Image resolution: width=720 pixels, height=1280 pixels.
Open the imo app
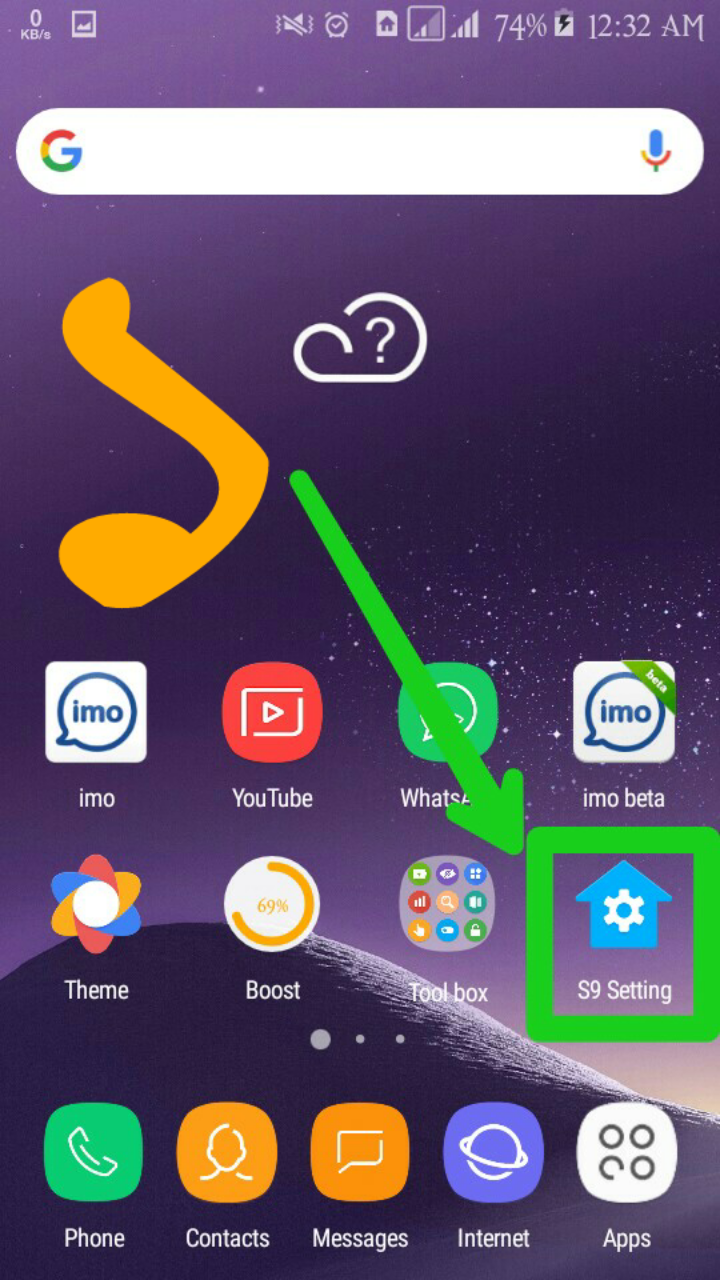tap(96, 712)
